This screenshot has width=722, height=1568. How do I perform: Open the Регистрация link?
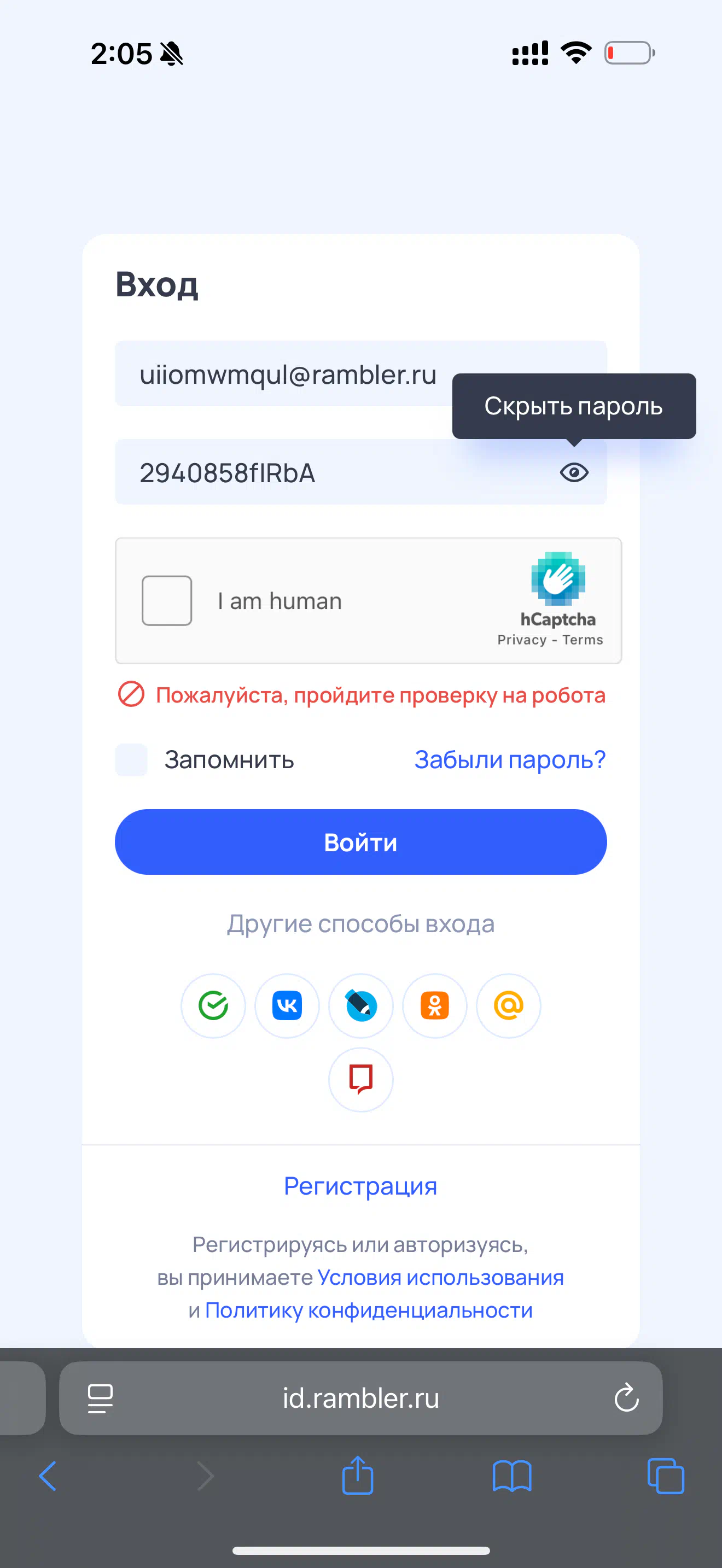(x=360, y=1186)
